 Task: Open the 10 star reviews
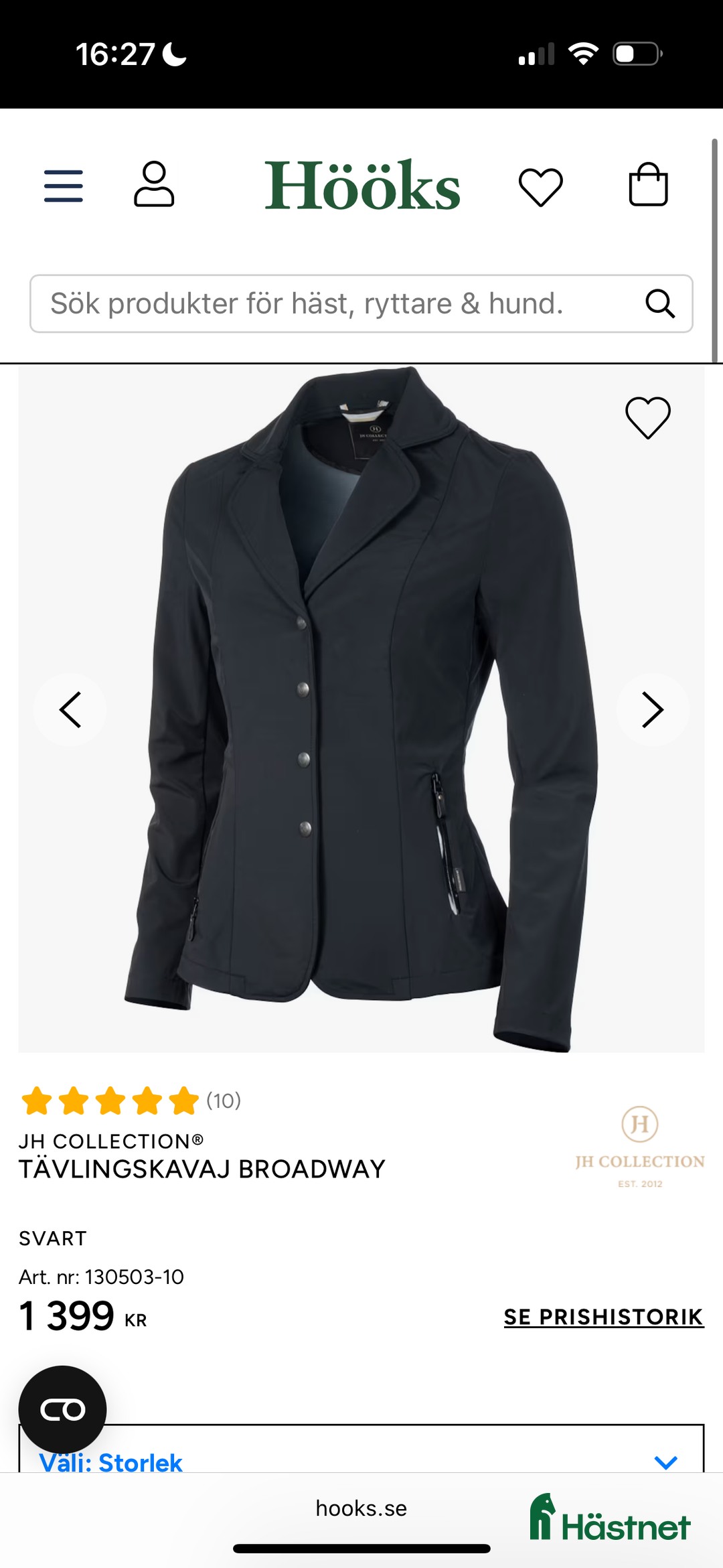131,1100
